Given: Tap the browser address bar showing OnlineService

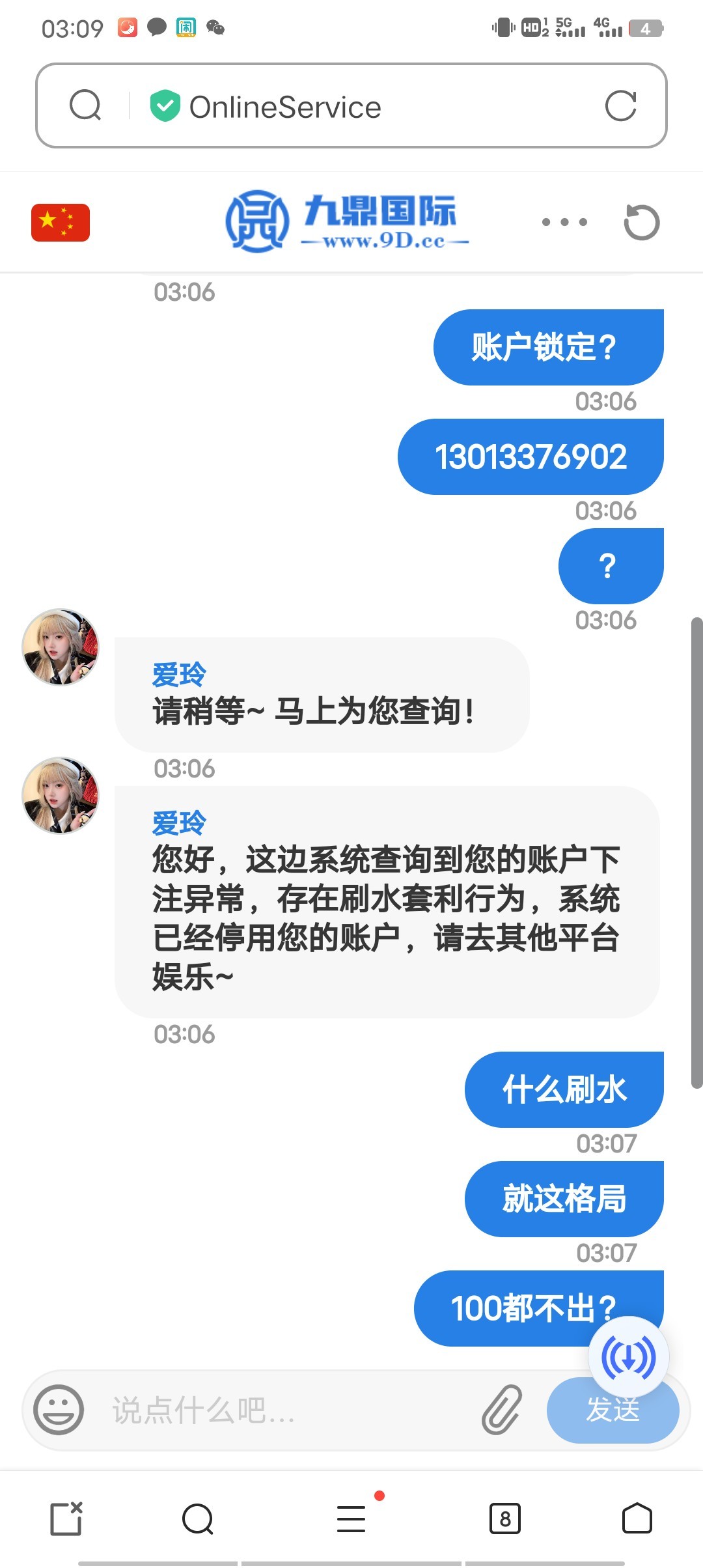Looking at the screenshot, I should pyautogui.click(x=351, y=107).
